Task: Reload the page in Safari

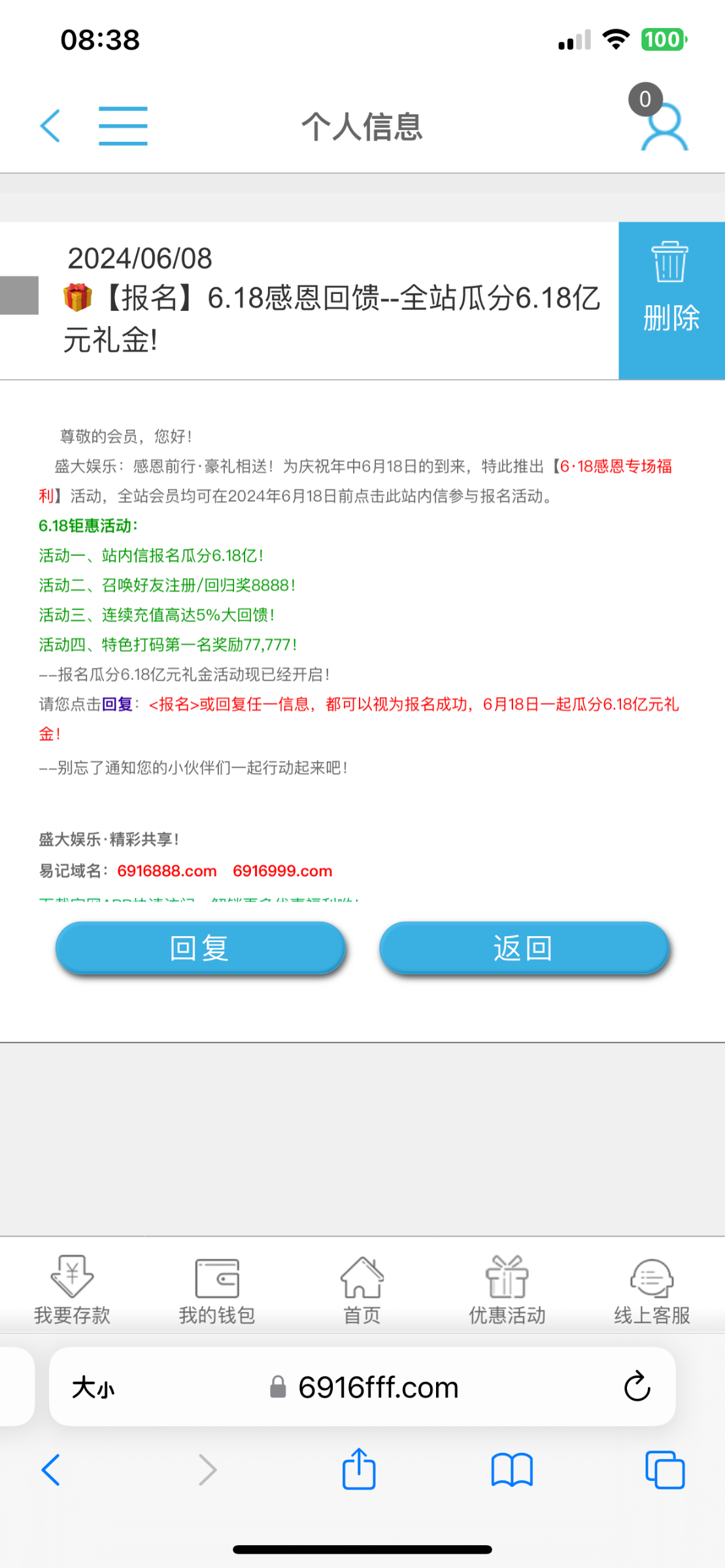Action: tap(637, 1387)
